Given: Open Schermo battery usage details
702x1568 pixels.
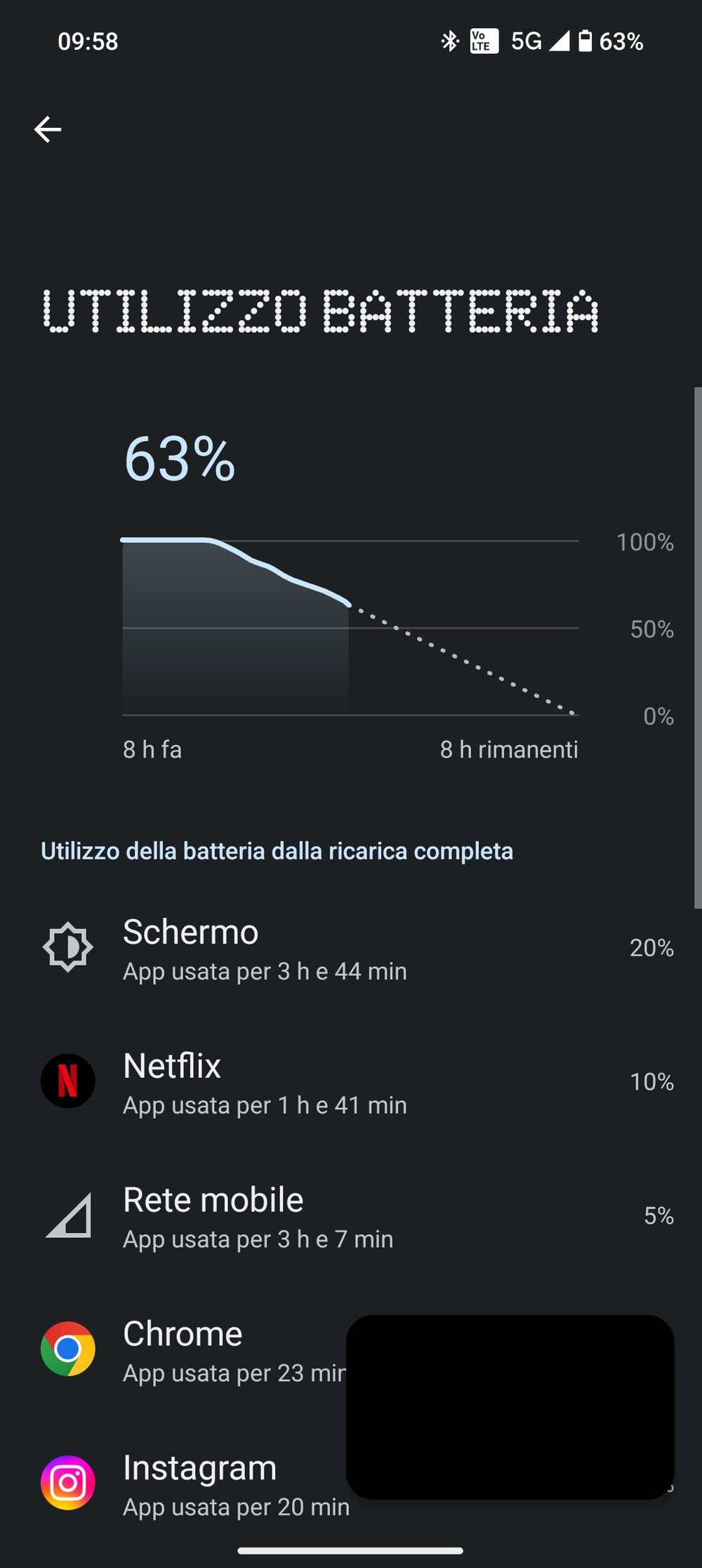Looking at the screenshot, I should pos(351,947).
